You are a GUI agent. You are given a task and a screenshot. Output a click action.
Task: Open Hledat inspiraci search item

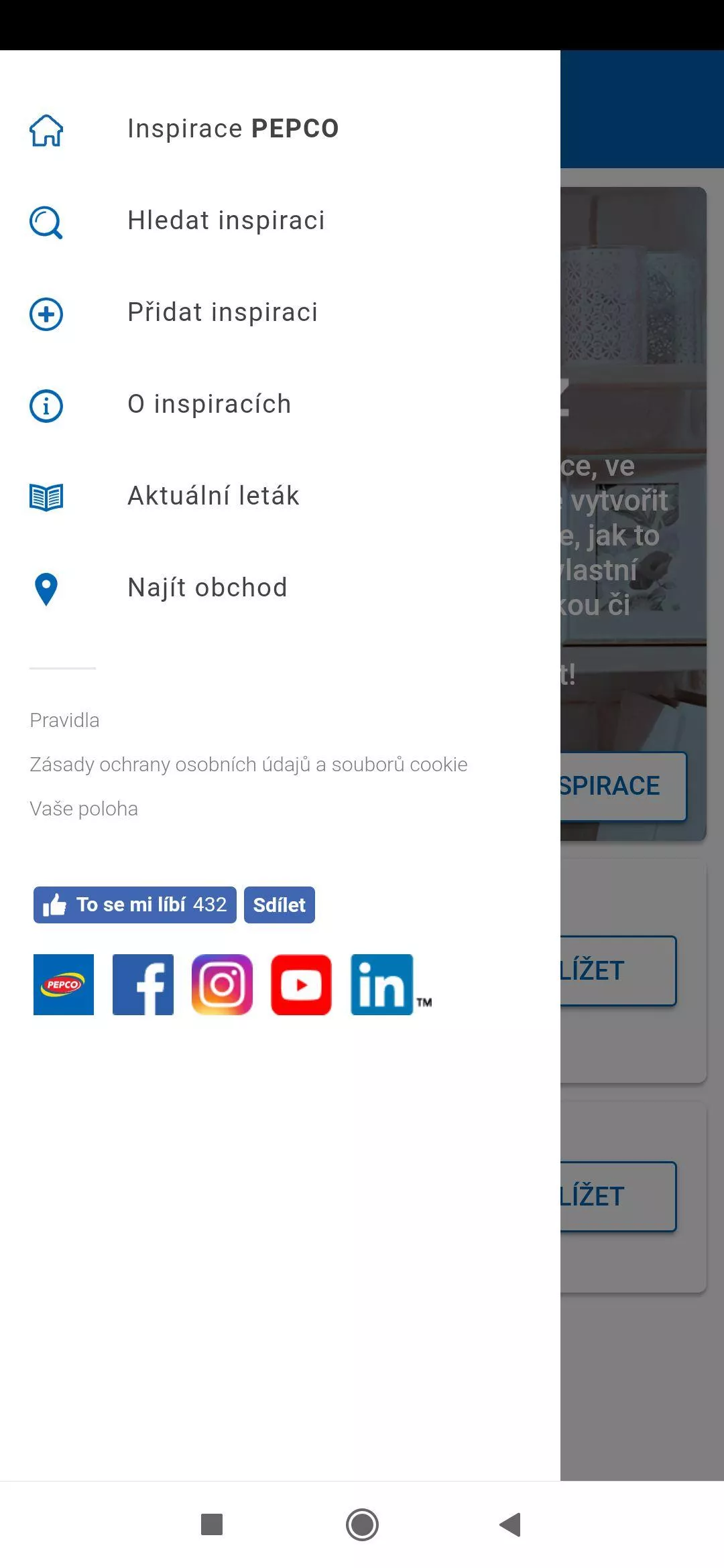[x=280, y=221]
